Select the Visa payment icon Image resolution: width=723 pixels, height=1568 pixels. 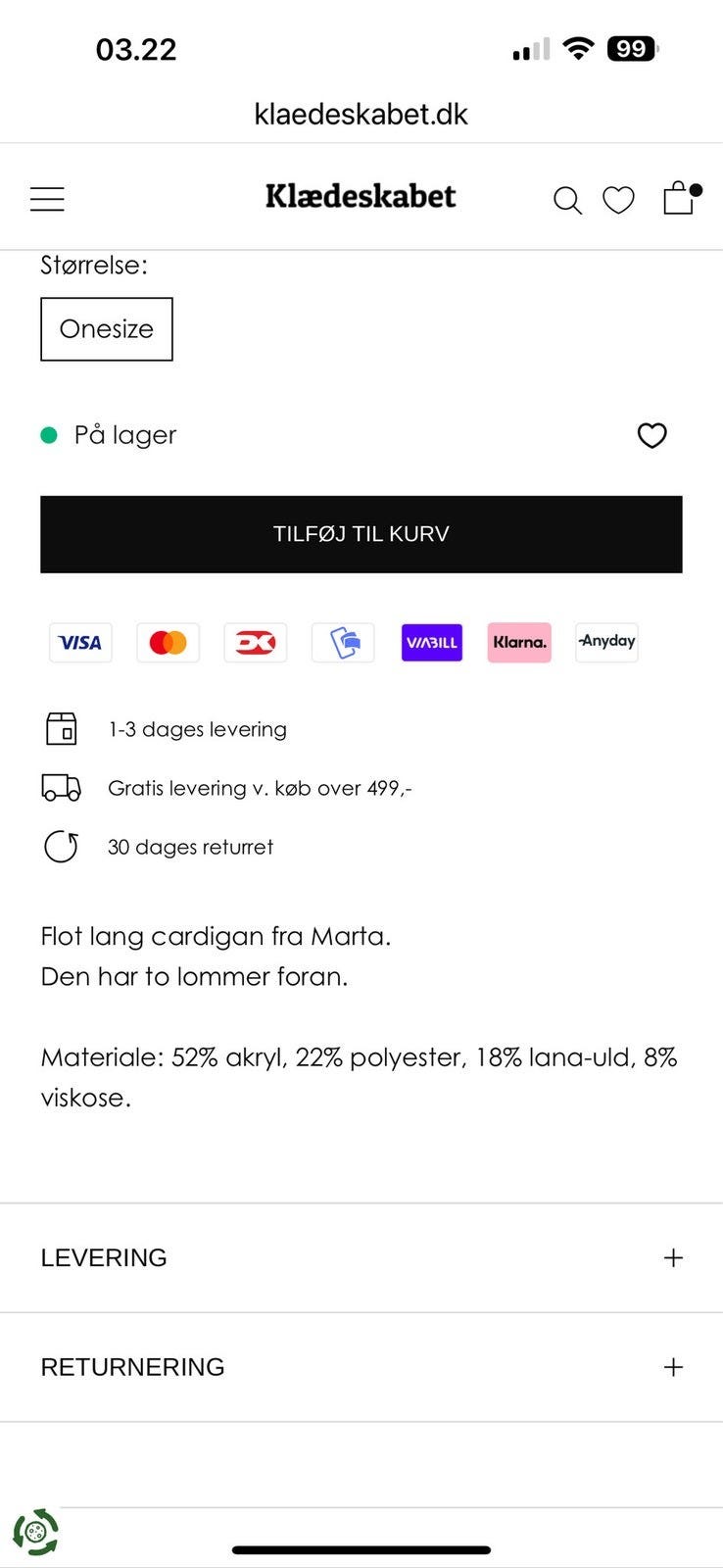tap(80, 643)
